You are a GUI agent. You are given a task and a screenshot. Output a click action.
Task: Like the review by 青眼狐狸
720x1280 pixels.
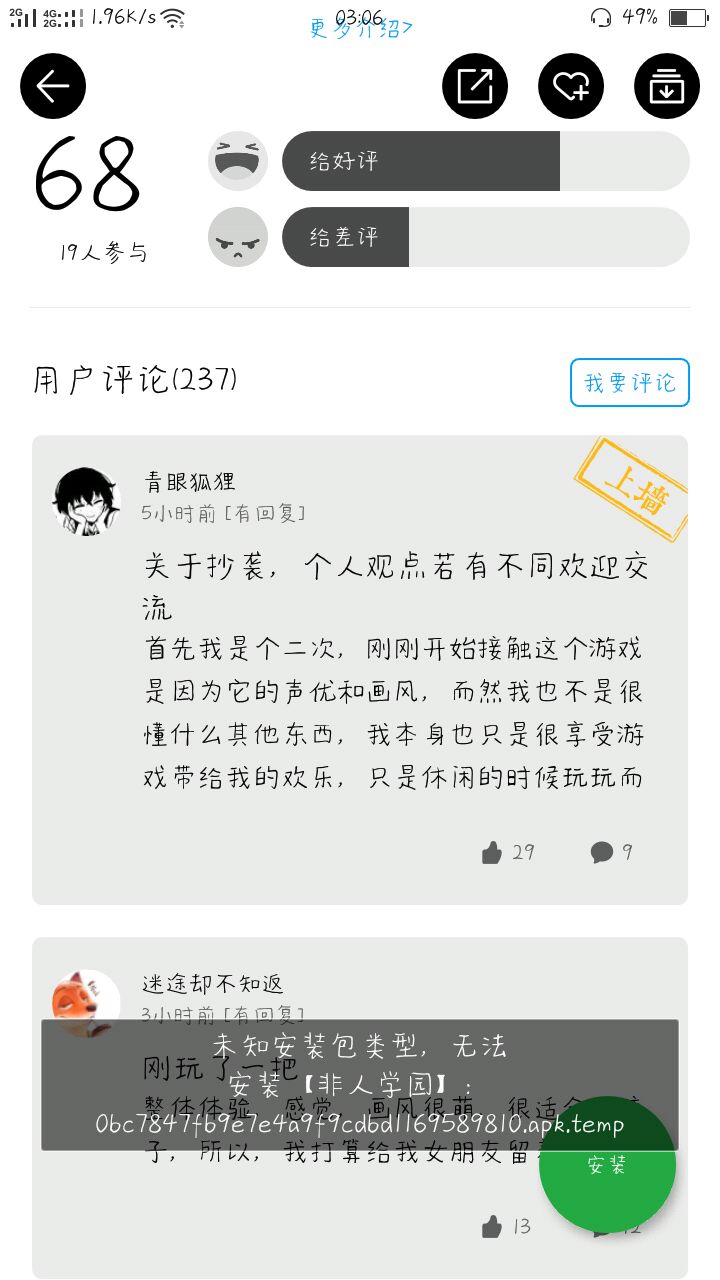[492, 852]
